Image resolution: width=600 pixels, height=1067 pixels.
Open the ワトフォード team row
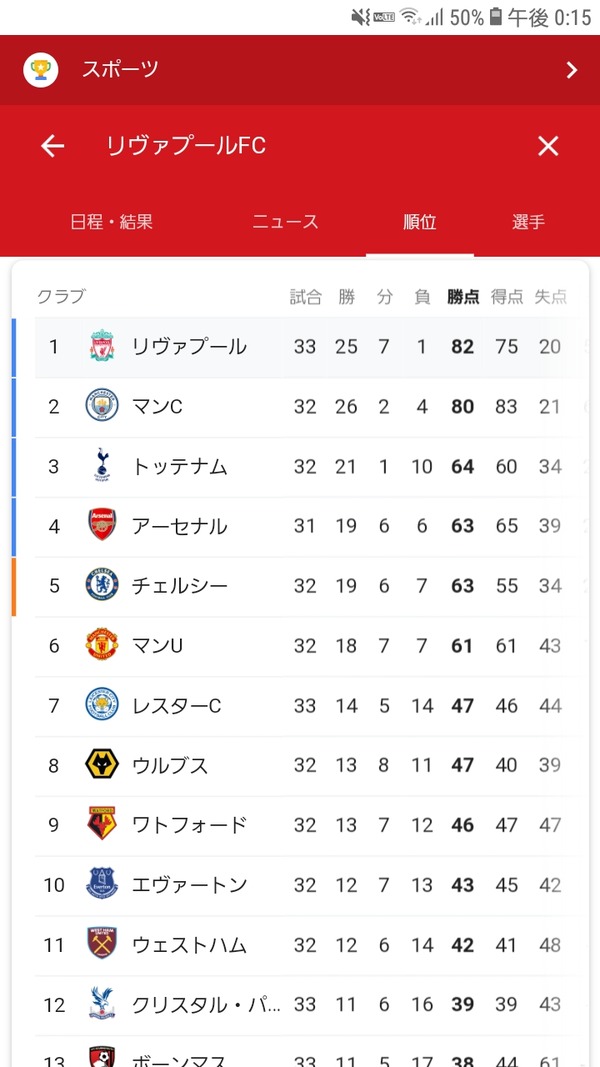click(312, 826)
